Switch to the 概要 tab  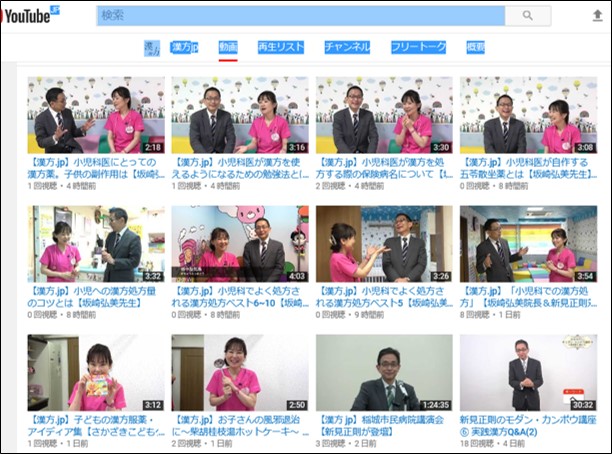point(476,47)
